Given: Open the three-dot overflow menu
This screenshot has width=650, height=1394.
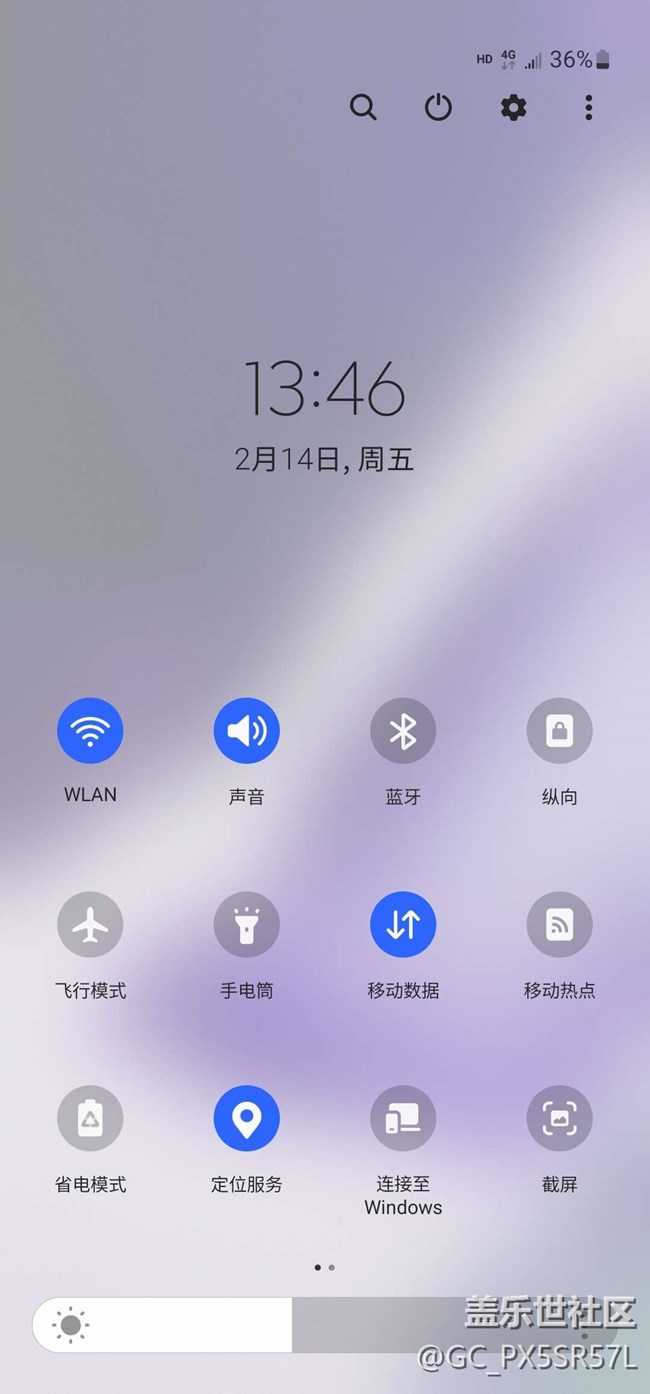Looking at the screenshot, I should click(589, 107).
